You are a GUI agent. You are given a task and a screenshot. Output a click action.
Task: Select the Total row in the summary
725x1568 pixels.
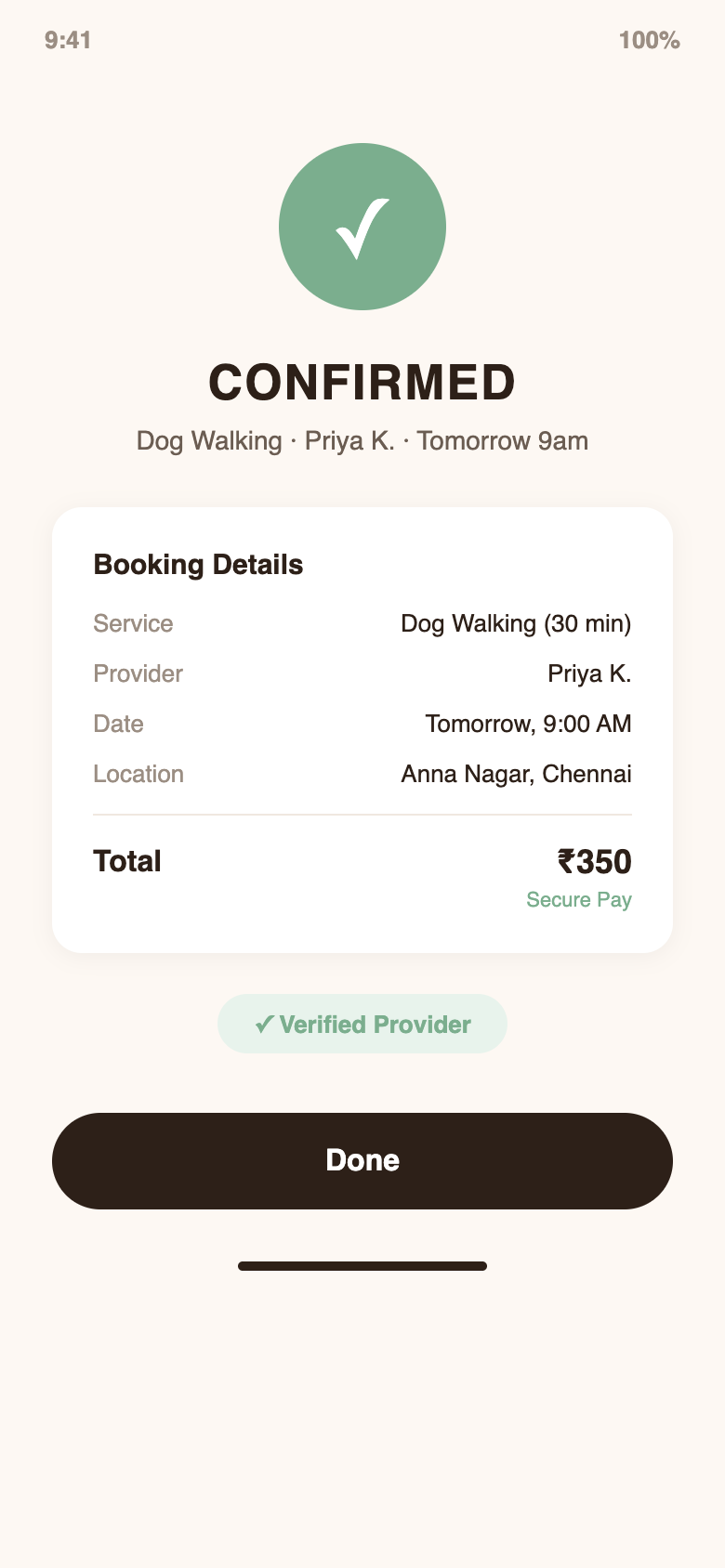click(x=362, y=862)
